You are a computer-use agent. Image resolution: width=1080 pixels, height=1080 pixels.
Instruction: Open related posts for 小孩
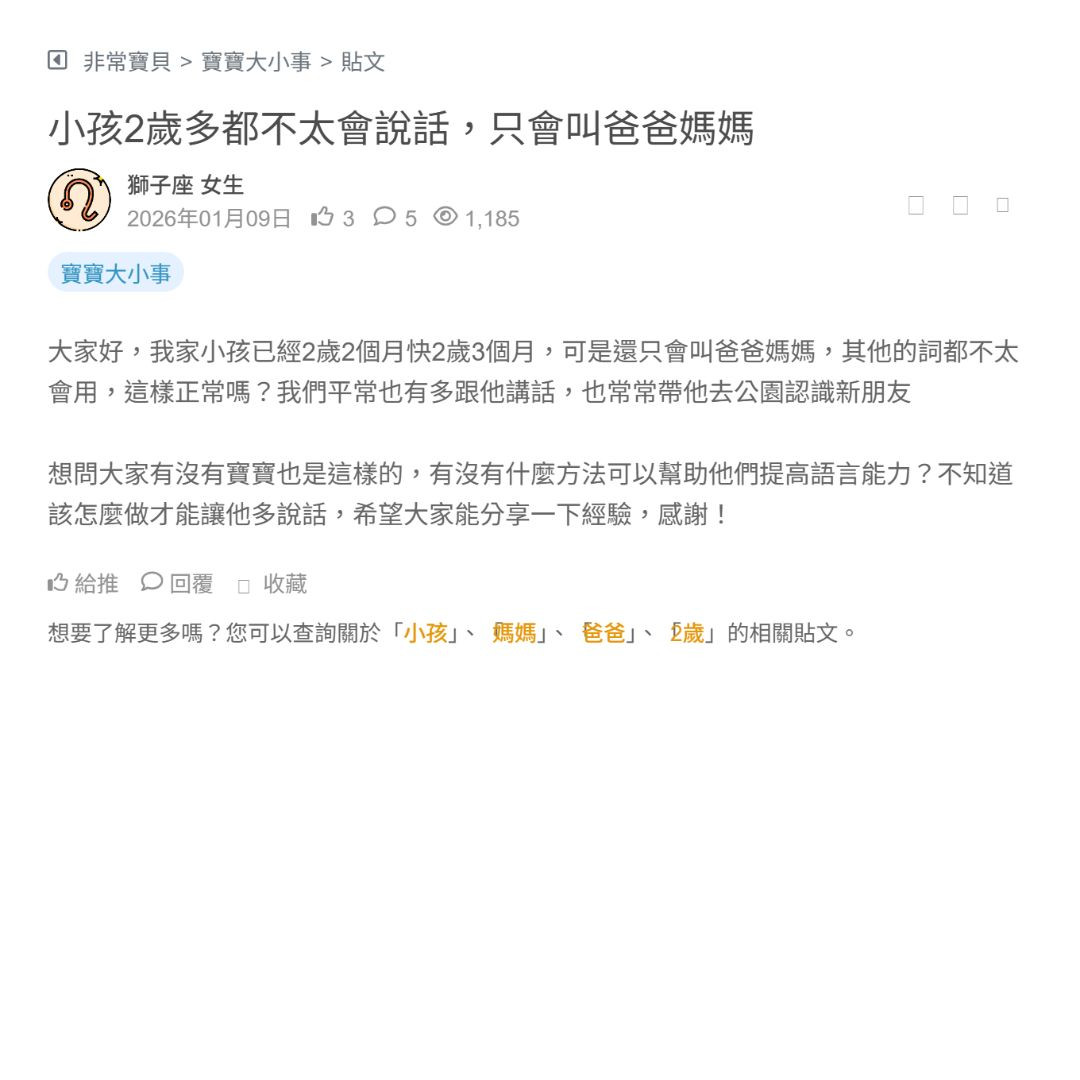pyautogui.click(x=425, y=633)
